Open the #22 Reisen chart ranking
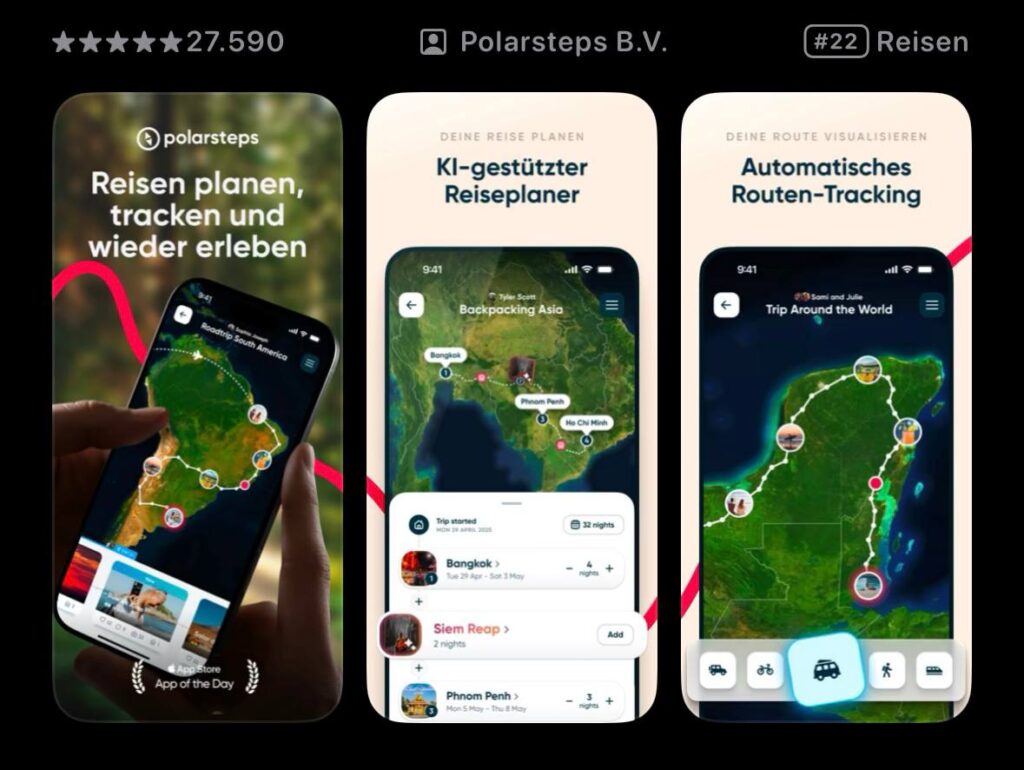The height and width of the screenshot is (770, 1024). [886, 42]
